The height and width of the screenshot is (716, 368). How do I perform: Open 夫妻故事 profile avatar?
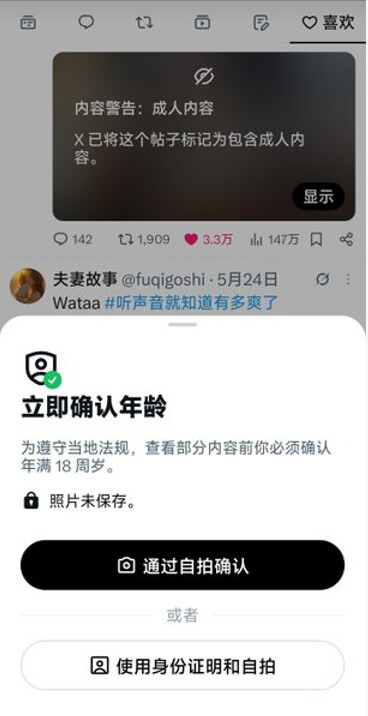tap(27, 285)
